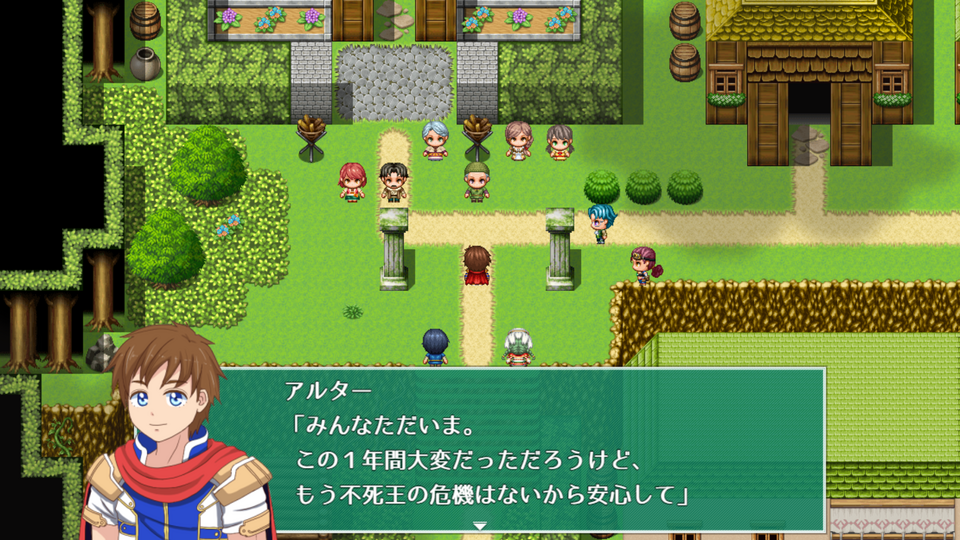Tap the continue arrow under the dialogue
Viewport: 960px width, 540px height.
point(480,526)
